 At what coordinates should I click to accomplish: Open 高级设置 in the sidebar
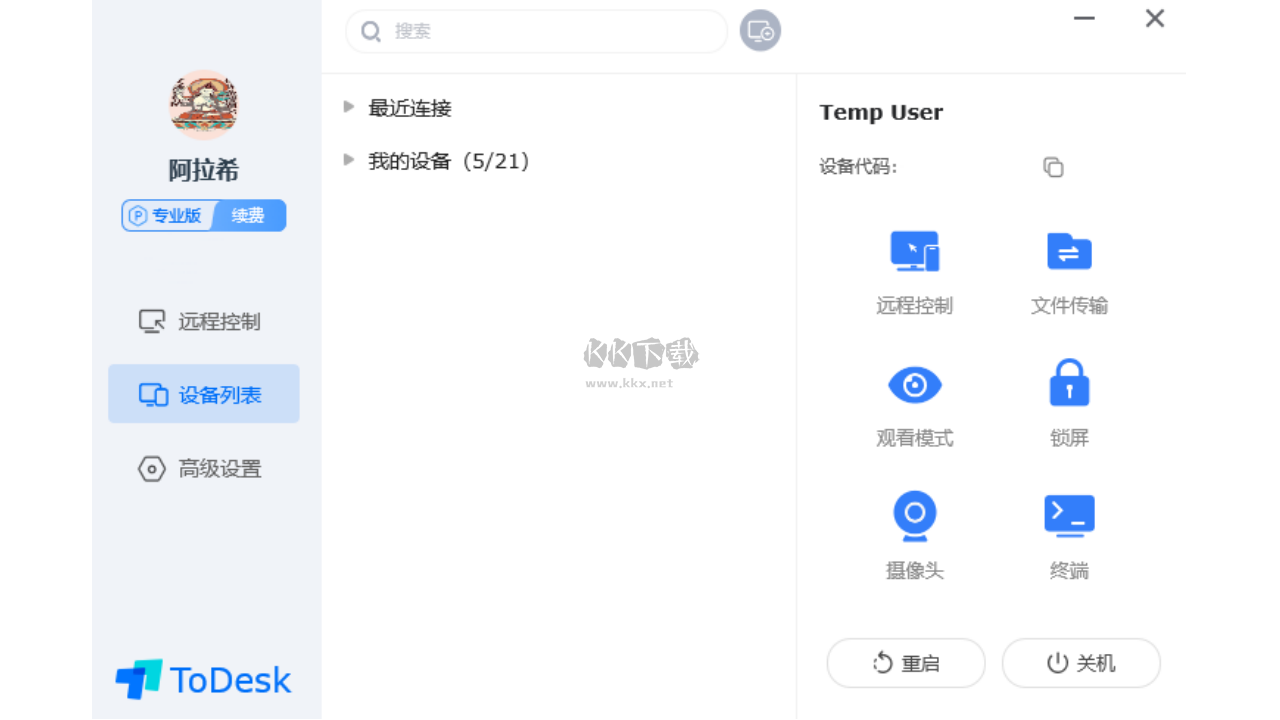[x=203, y=468]
